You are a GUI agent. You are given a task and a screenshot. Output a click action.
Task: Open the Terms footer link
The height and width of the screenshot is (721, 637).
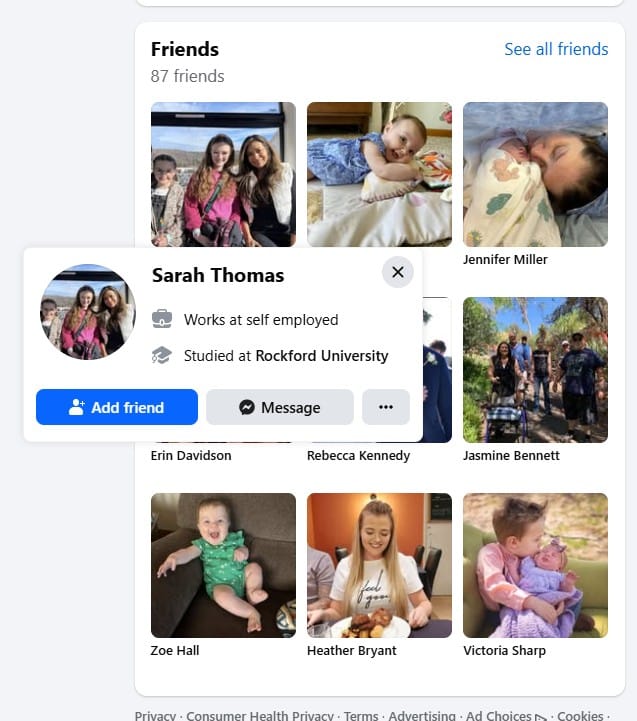361,716
